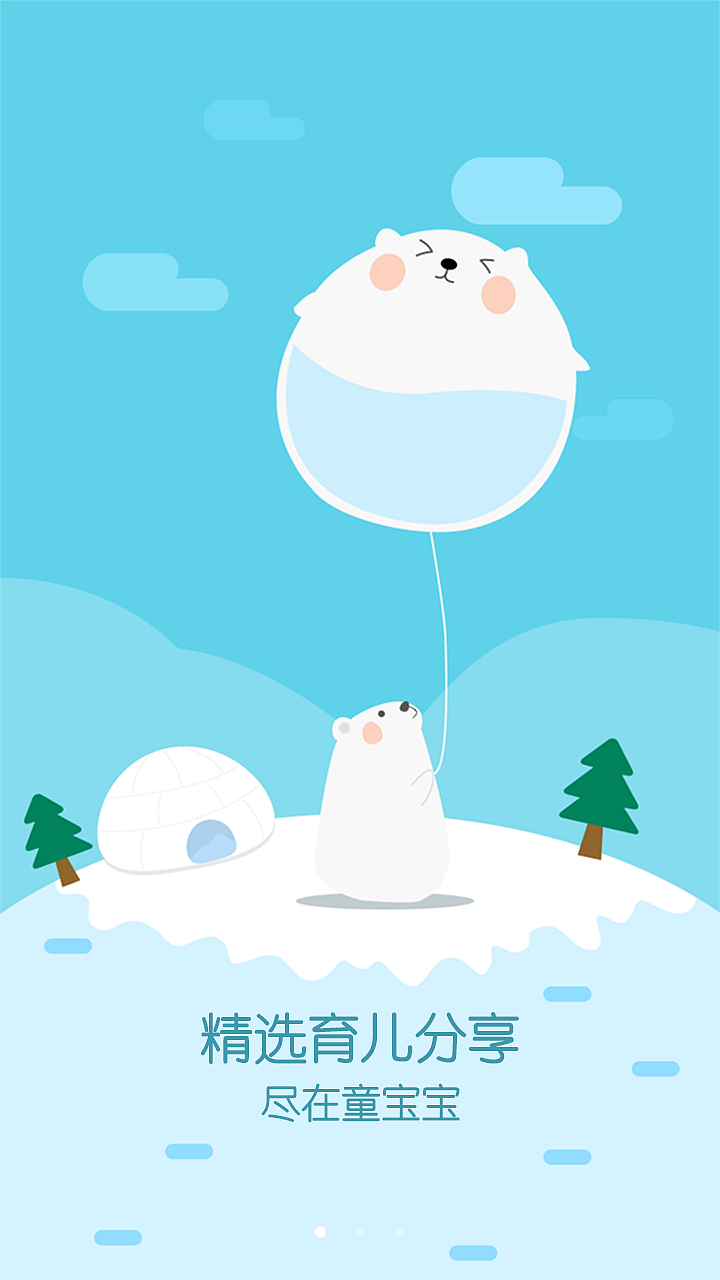The height and width of the screenshot is (1280, 720).
Task: Select the first page indicator dot
Action: (x=320, y=1232)
